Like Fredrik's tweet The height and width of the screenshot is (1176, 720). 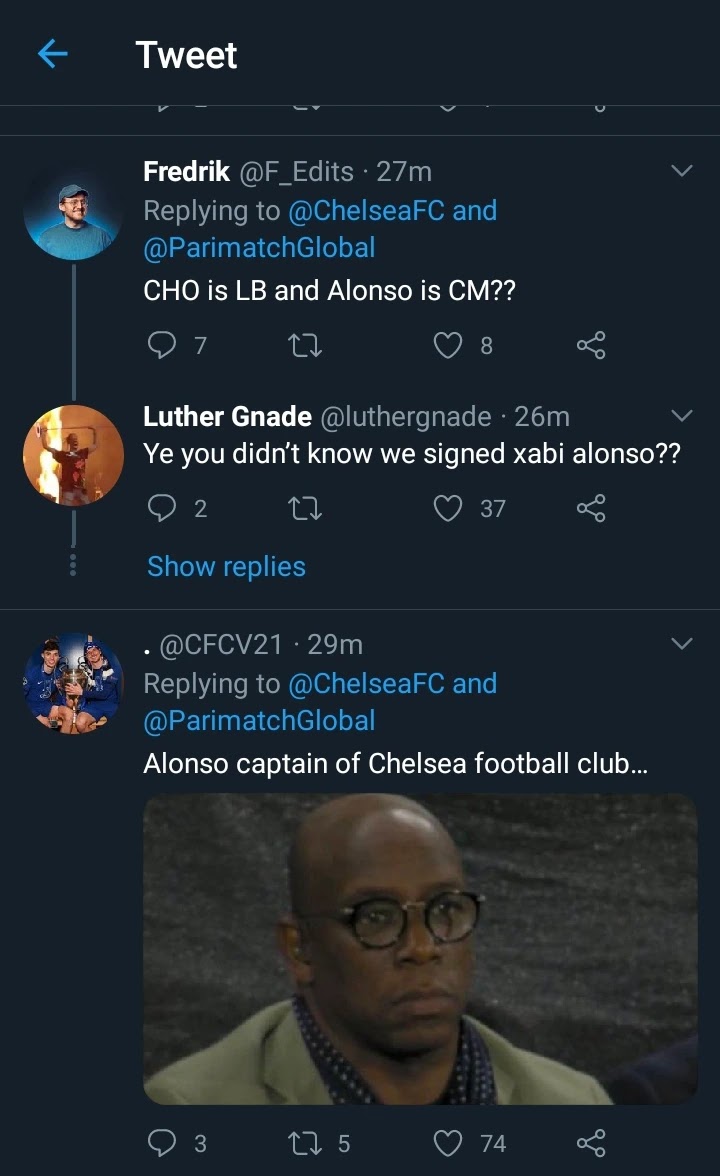(447, 345)
